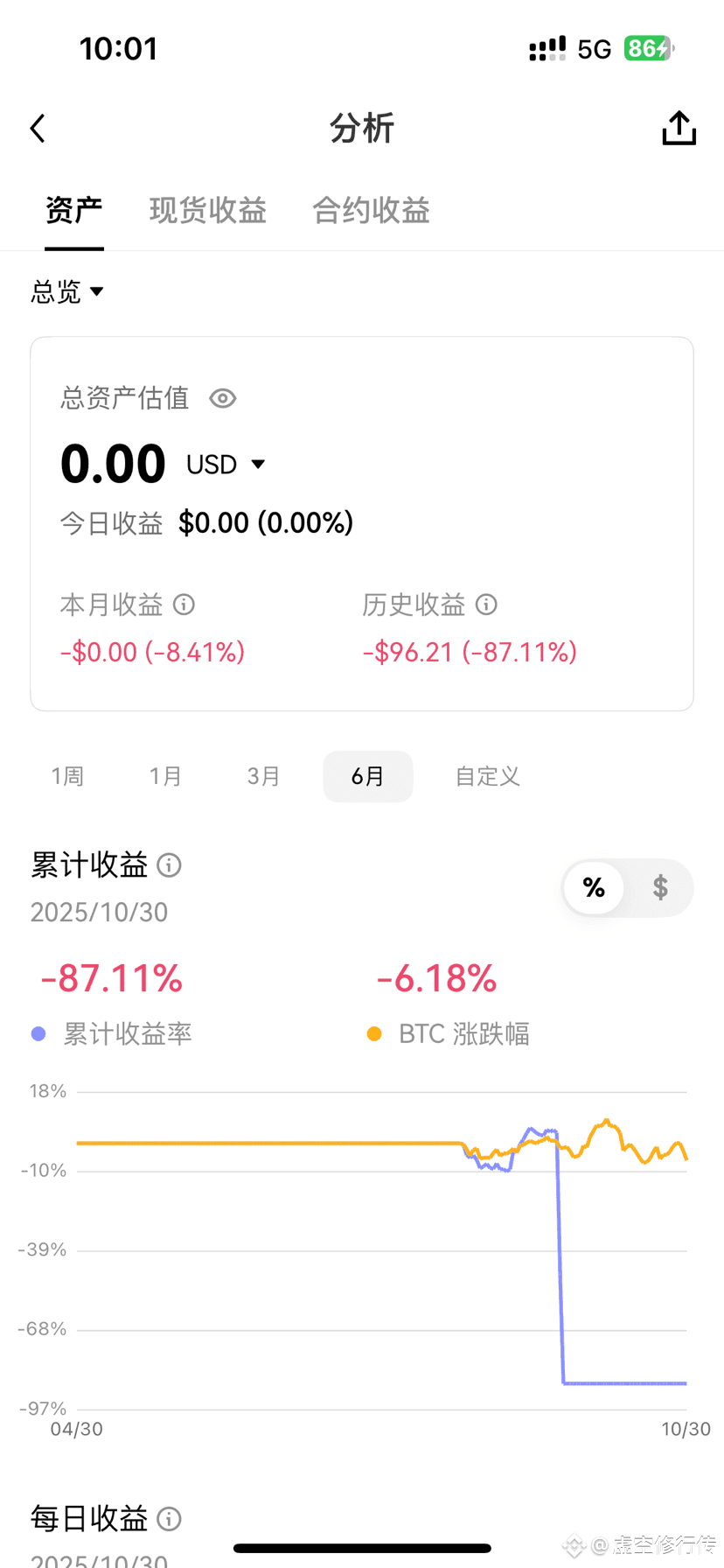
Task: Select the 1周 time range
Action: [x=67, y=776]
